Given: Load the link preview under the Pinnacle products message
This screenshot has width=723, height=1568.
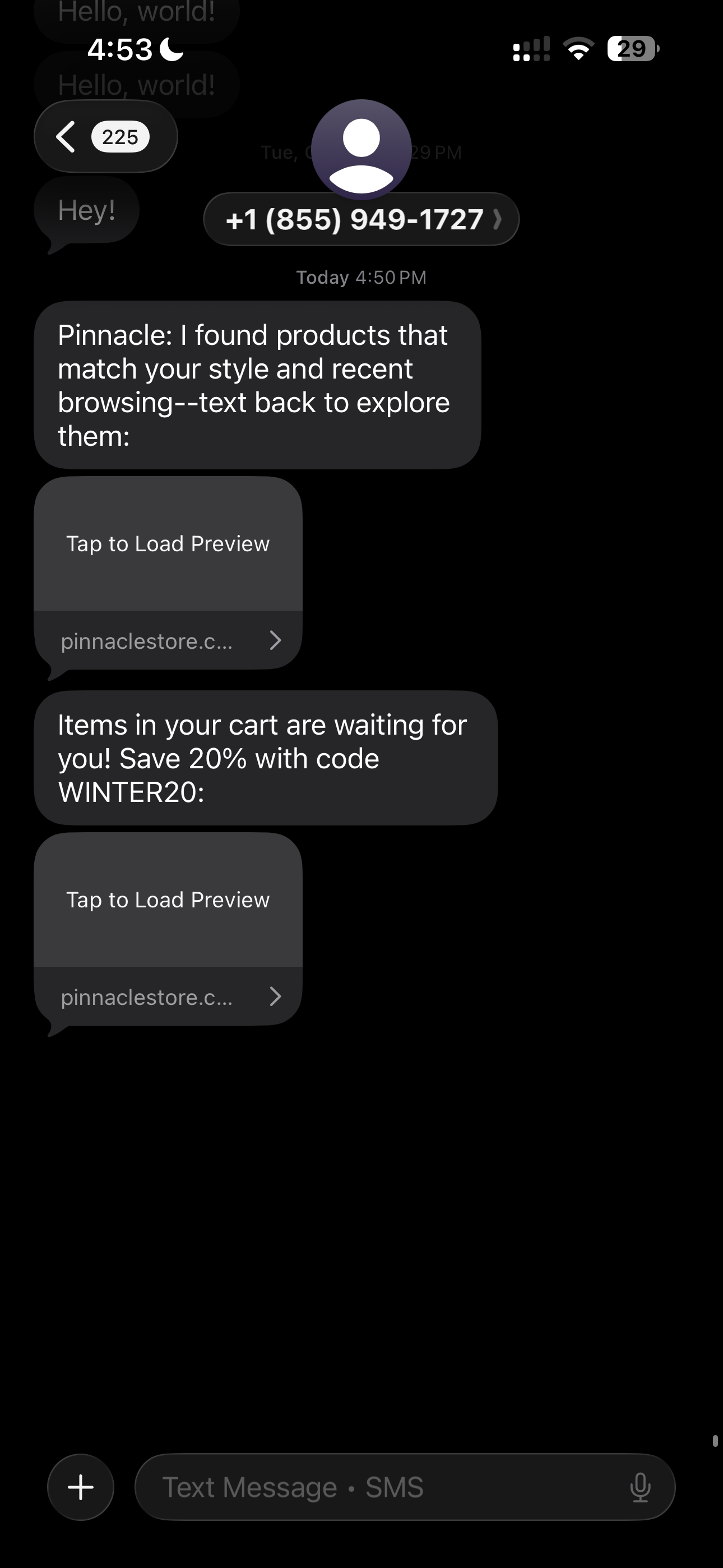Looking at the screenshot, I should [x=168, y=544].
